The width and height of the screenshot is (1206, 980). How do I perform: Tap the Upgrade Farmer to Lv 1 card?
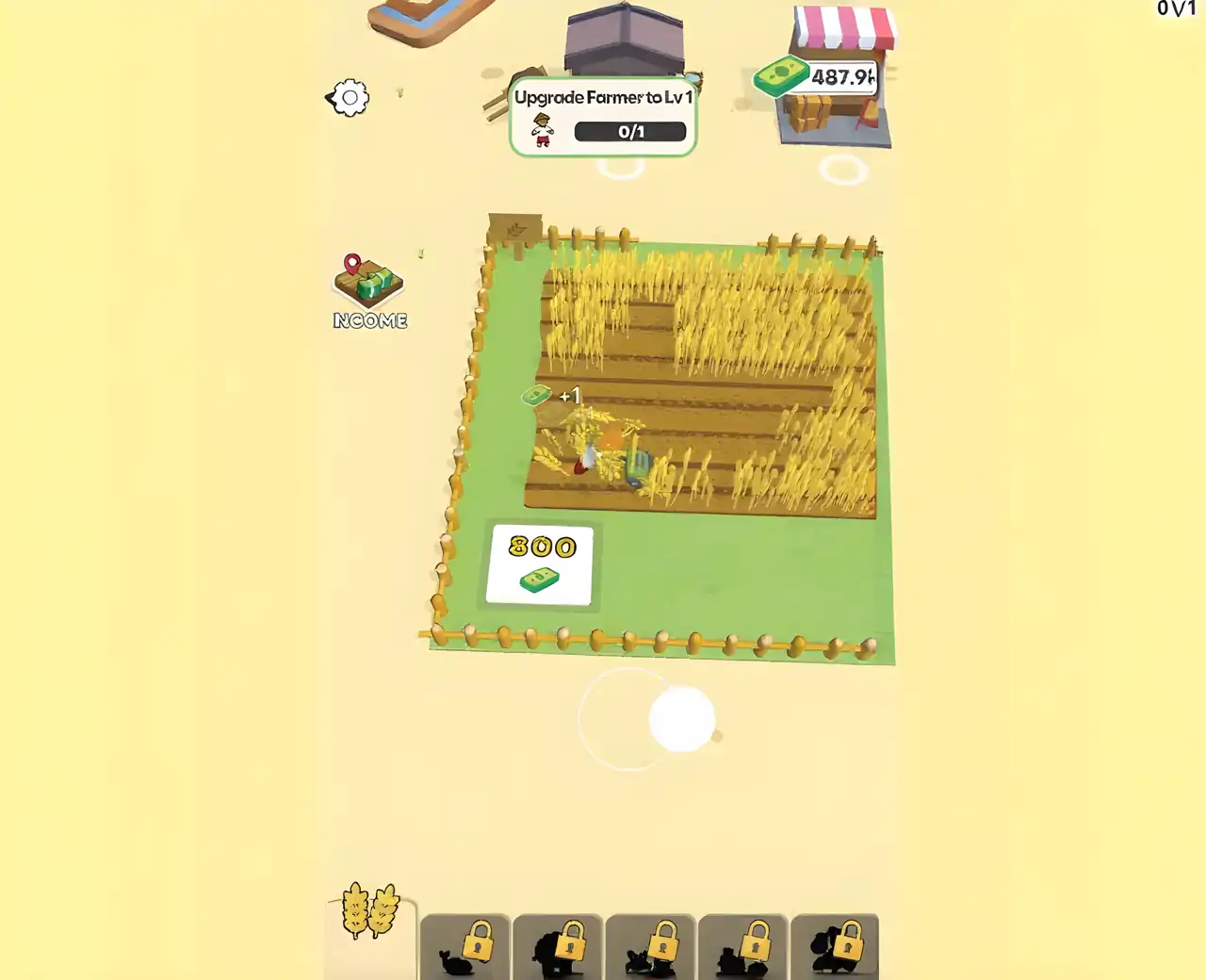pyautogui.click(x=603, y=117)
